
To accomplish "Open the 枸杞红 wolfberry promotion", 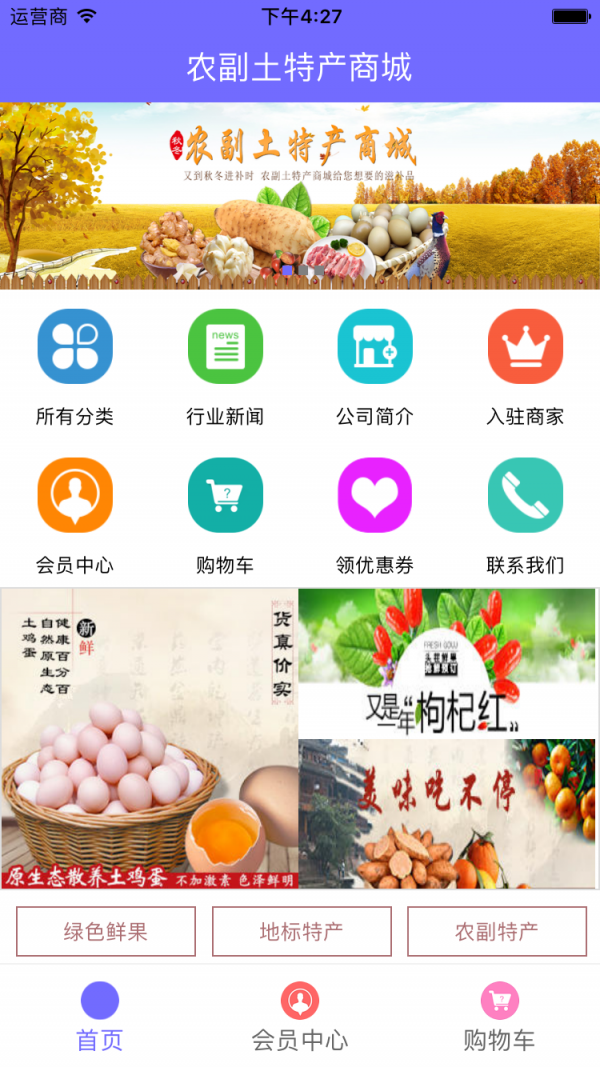I will [x=447, y=663].
